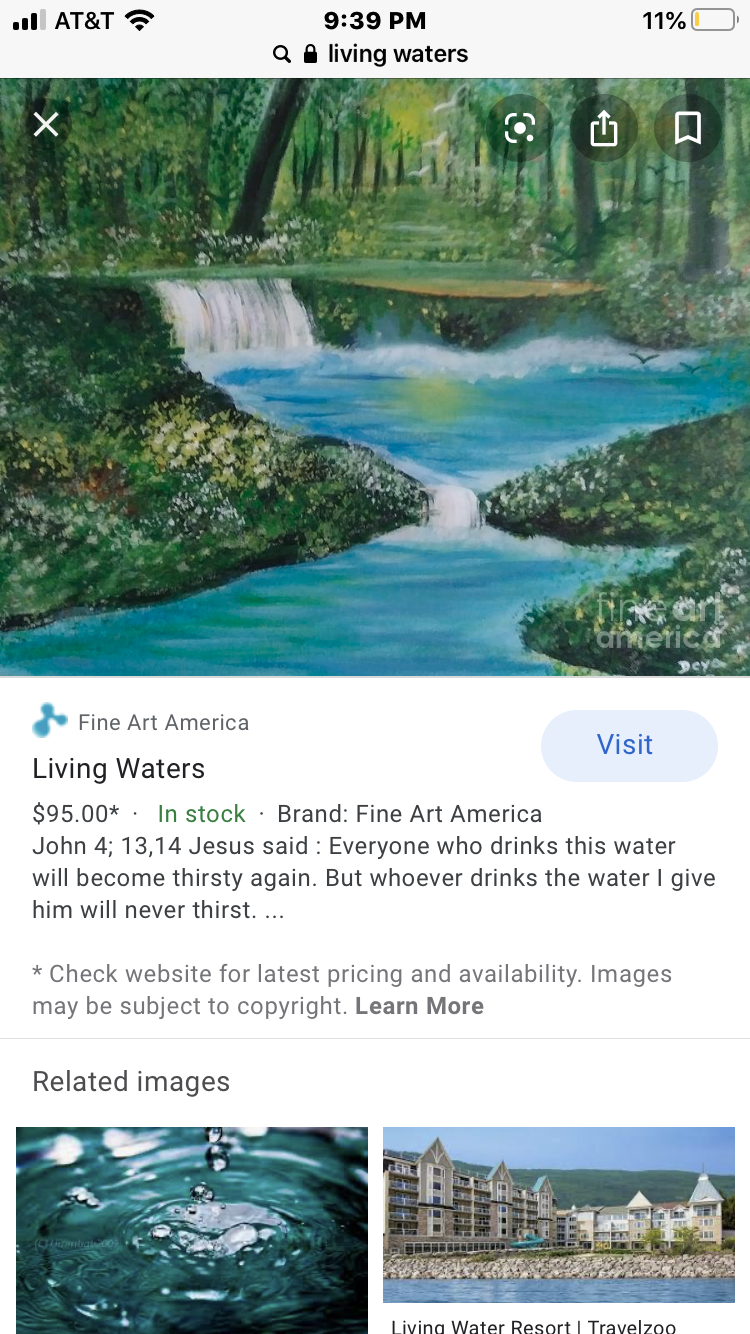
Task: Tap the living waters address bar
Action: 375,54
